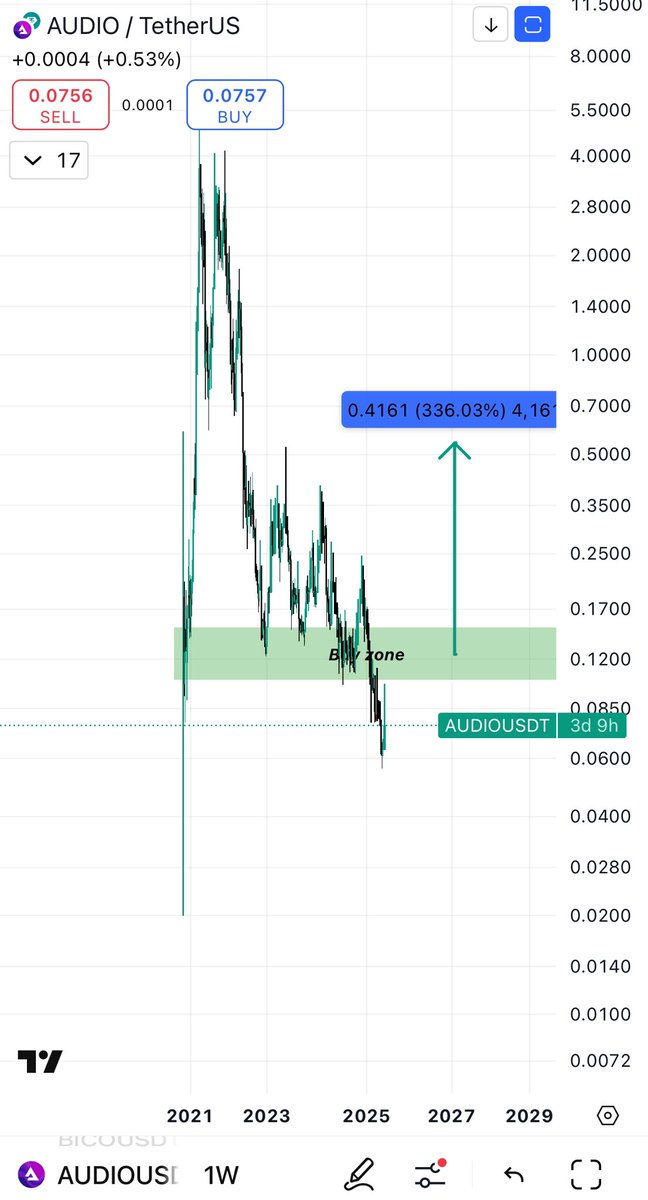
Task: Tap the blue square frame button
Action: click(533, 26)
